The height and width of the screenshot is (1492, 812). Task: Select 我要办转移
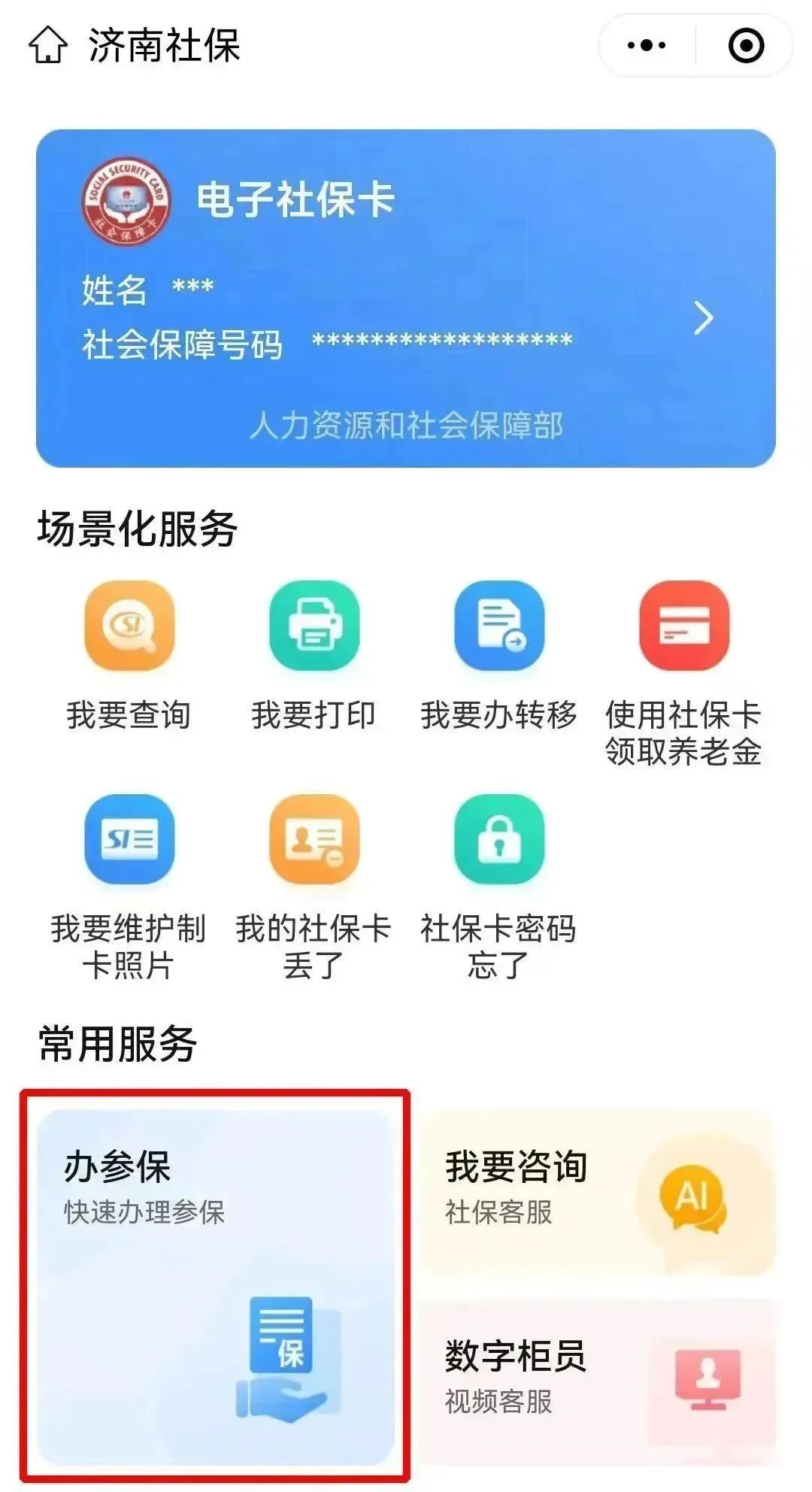click(x=498, y=654)
